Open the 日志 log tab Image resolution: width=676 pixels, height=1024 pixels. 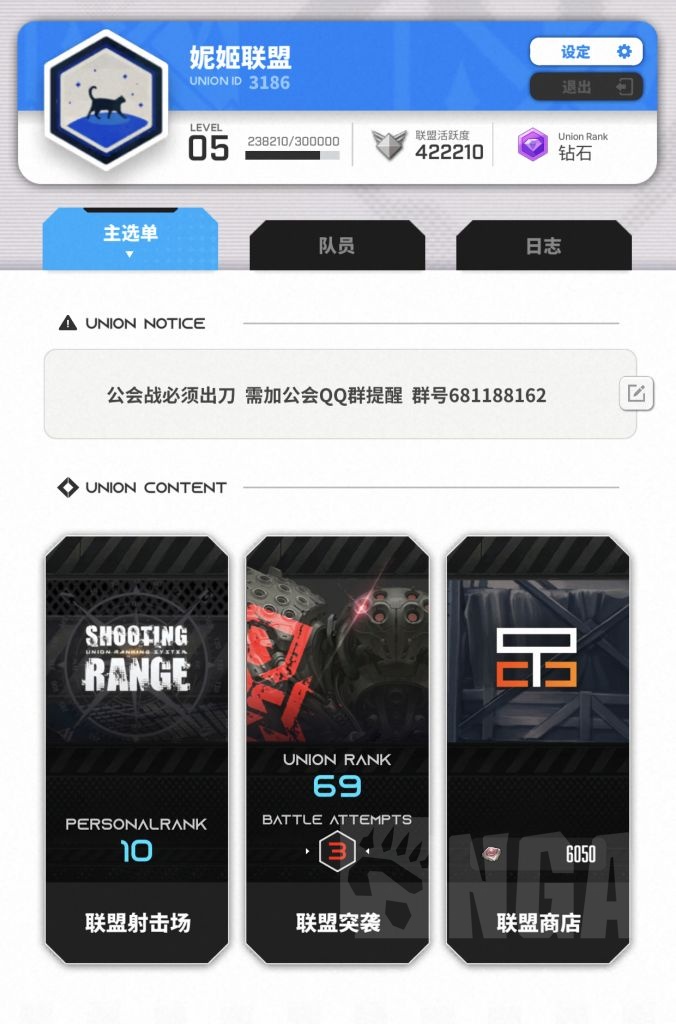point(543,246)
